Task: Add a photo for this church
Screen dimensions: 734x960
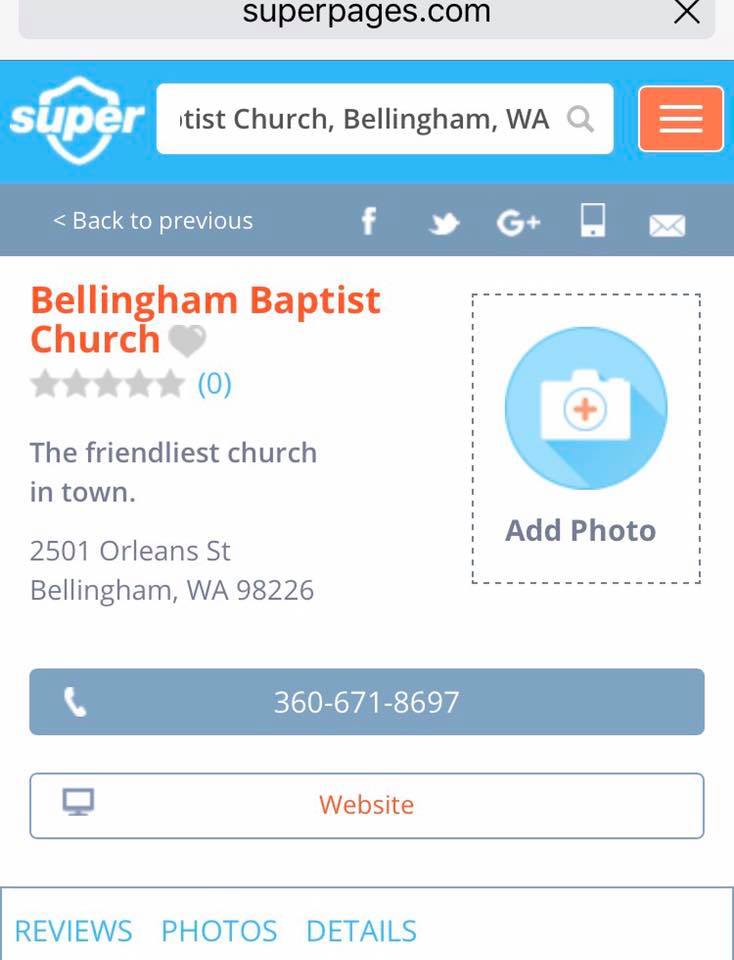Action: point(586,438)
